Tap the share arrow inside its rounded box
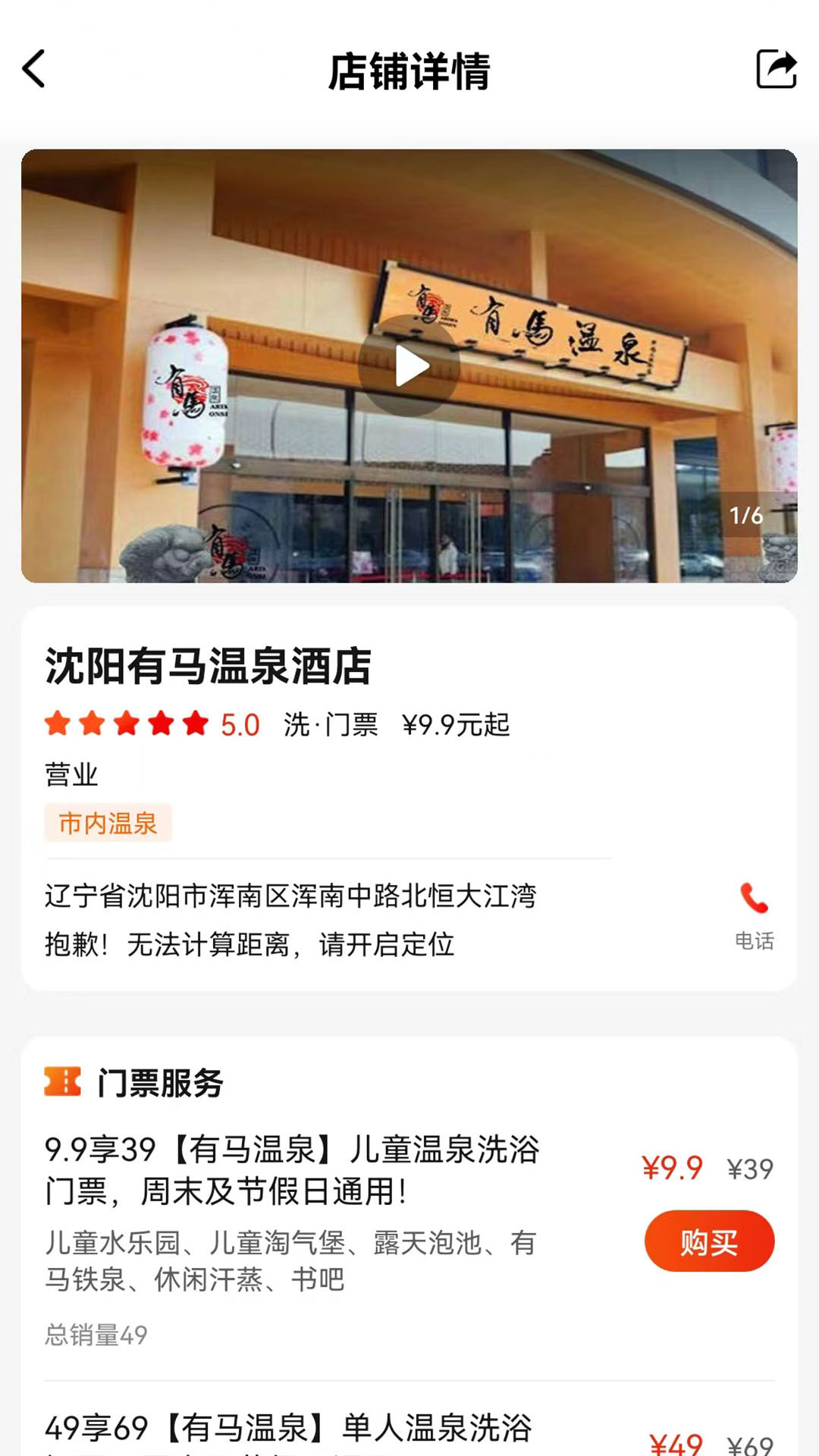The width and height of the screenshot is (819, 1456). (x=775, y=69)
